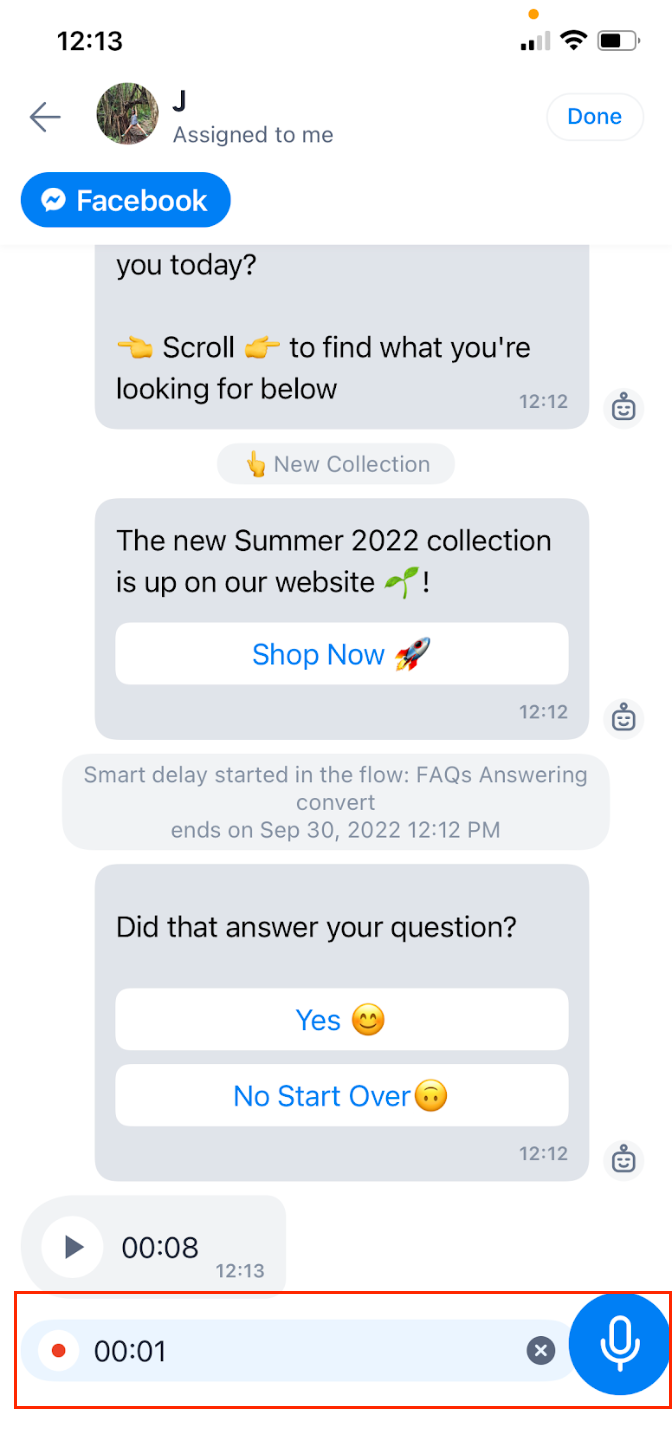The image size is (672, 1430).
Task: Select the Facebook channel chip
Action: [x=126, y=200]
